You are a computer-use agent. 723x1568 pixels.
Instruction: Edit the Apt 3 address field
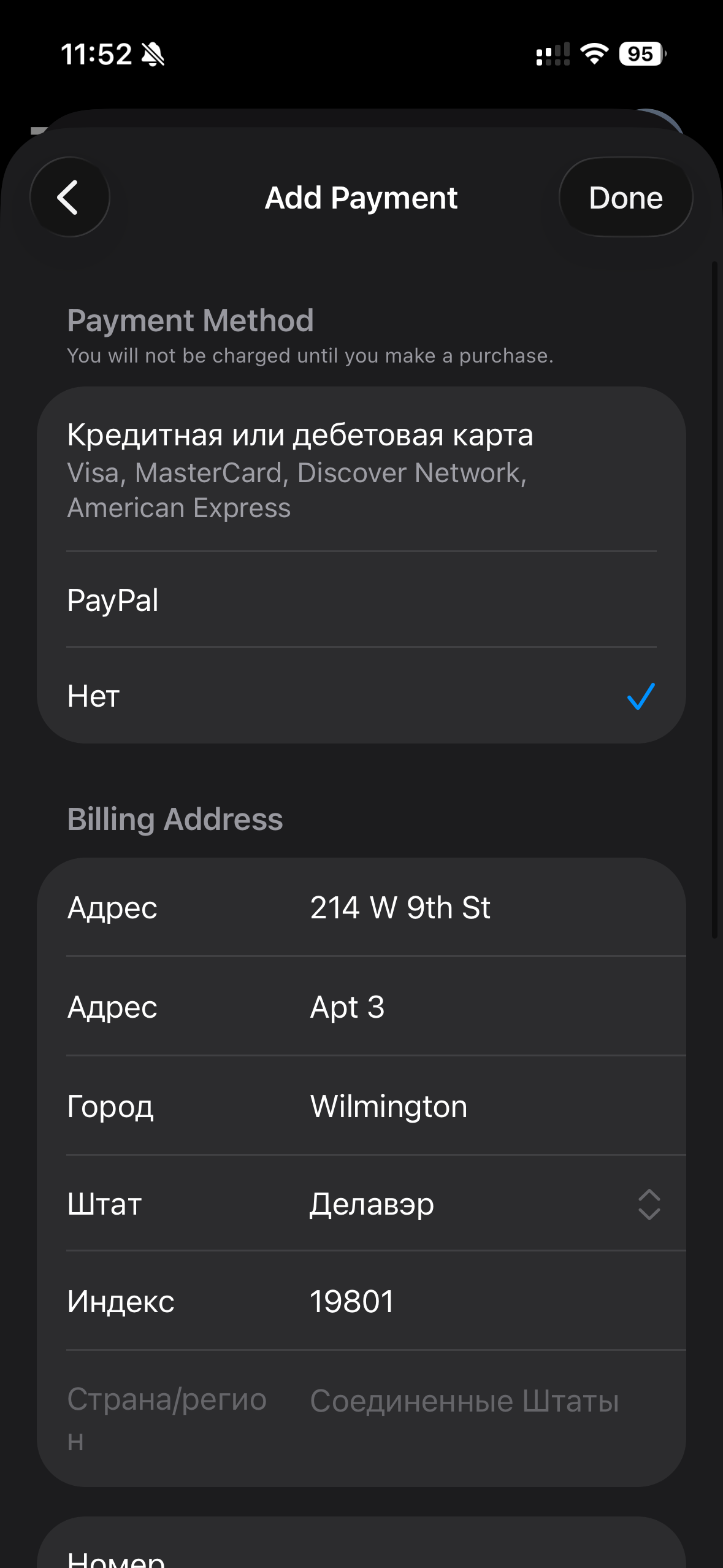(478, 1007)
